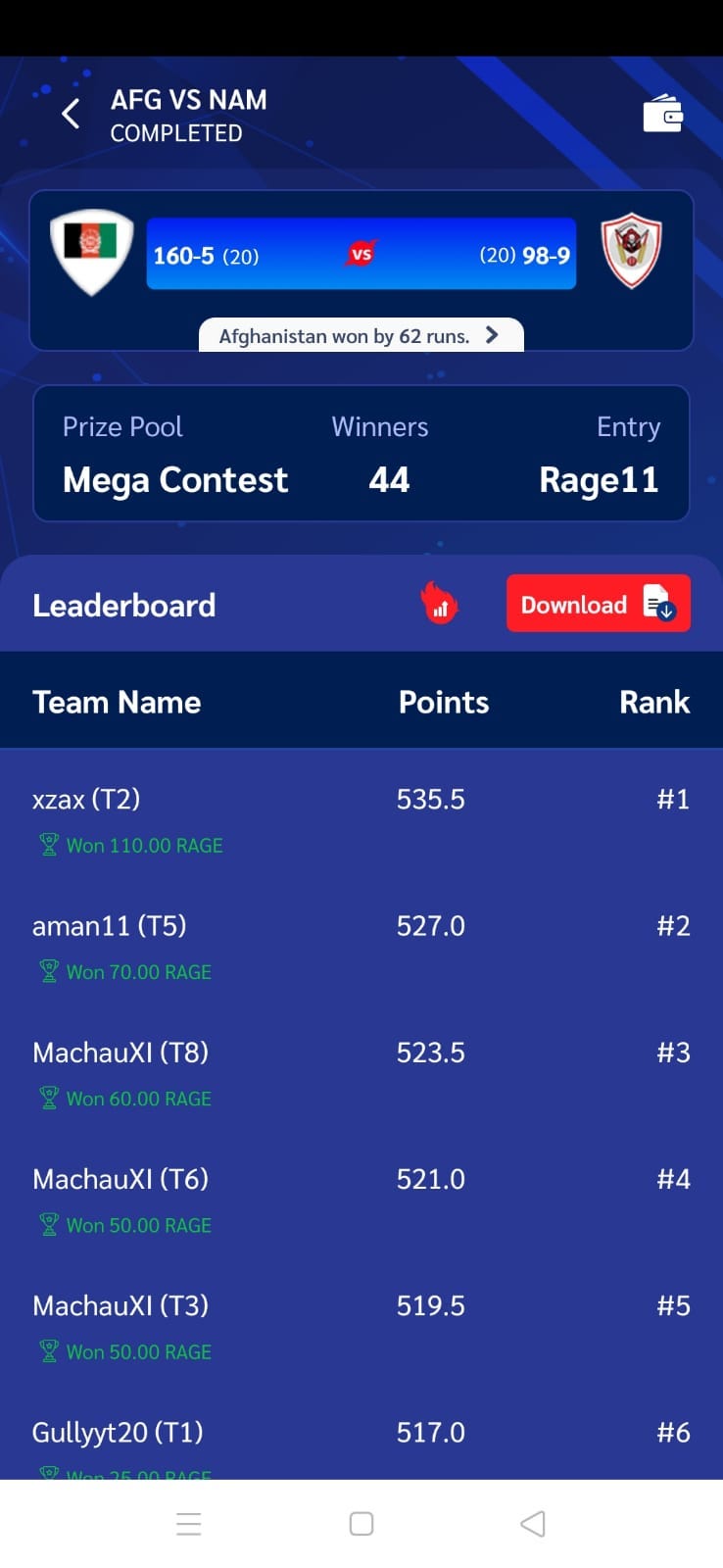The height and width of the screenshot is (1568, 723).
Task: Open the Afghanistan won by 62 runs result
Action: pyautogui.click(x=361, y=335)
